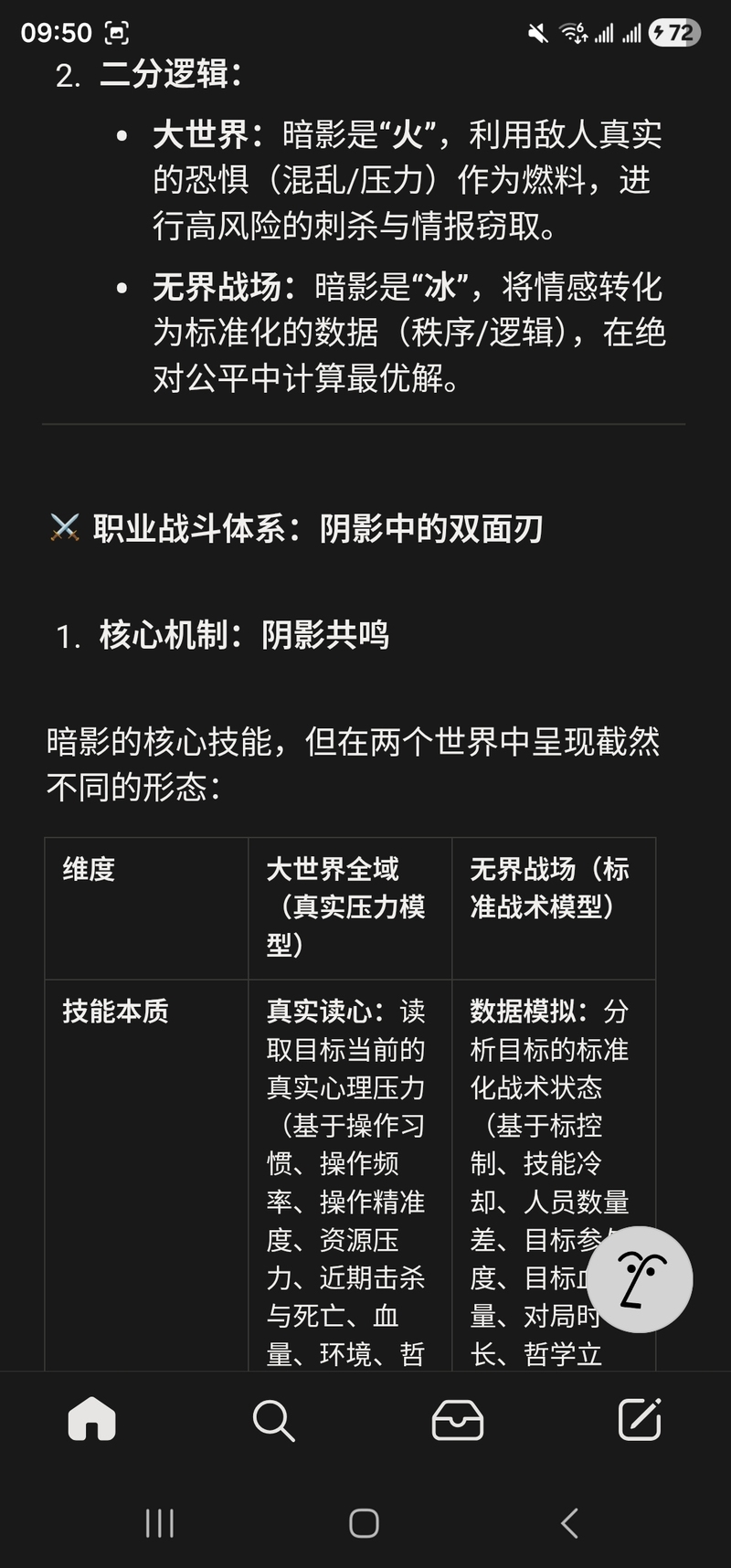
Task: Go back using system back arrow
Action: (x=569, y=1523)
